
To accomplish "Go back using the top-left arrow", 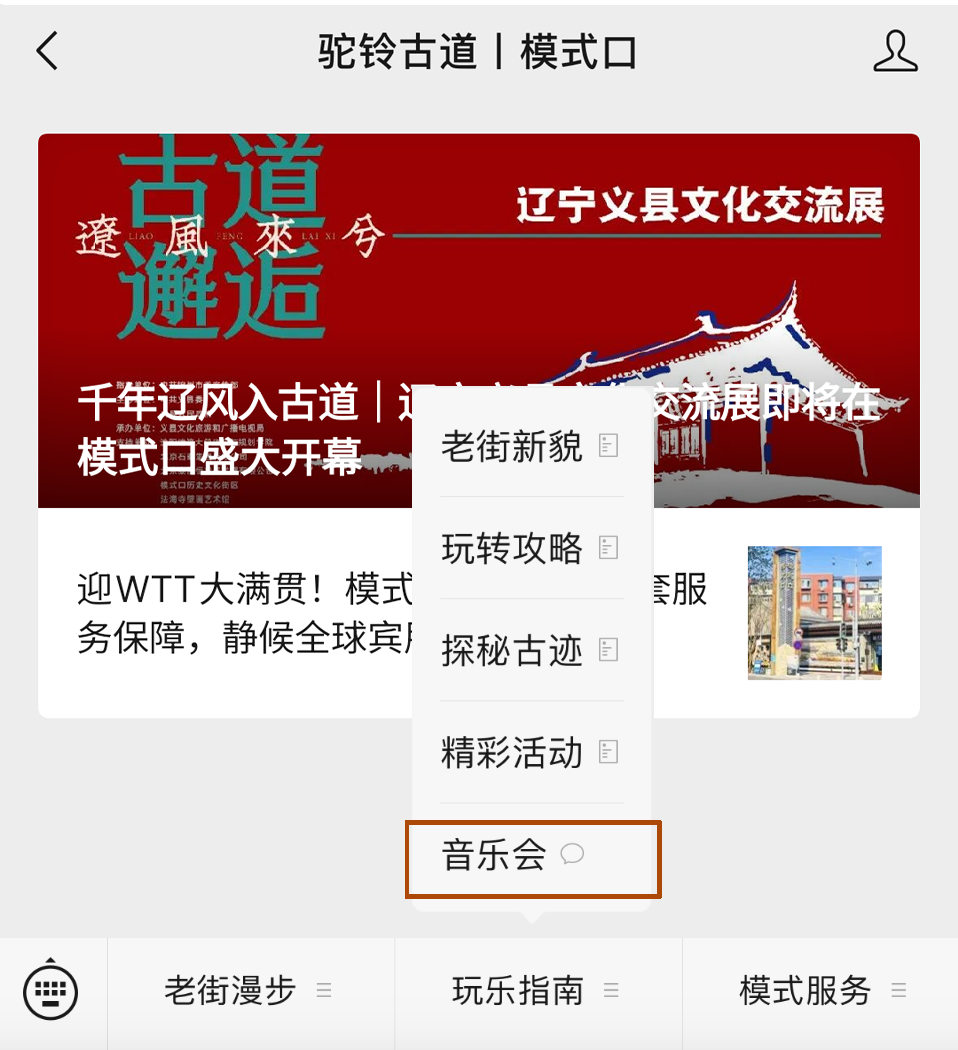I will coord(47,51).
